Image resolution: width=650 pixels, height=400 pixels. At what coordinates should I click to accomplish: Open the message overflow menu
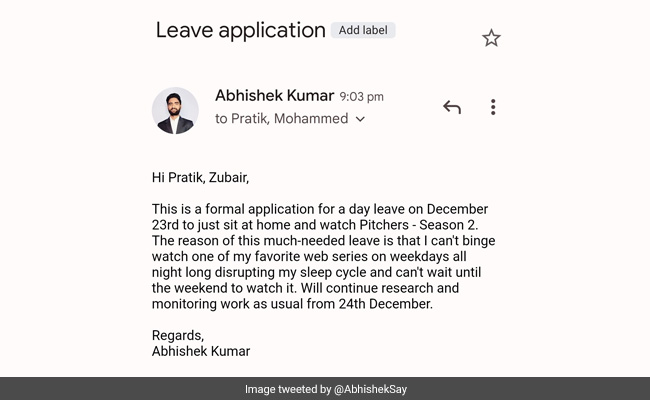tap(493, 107)
